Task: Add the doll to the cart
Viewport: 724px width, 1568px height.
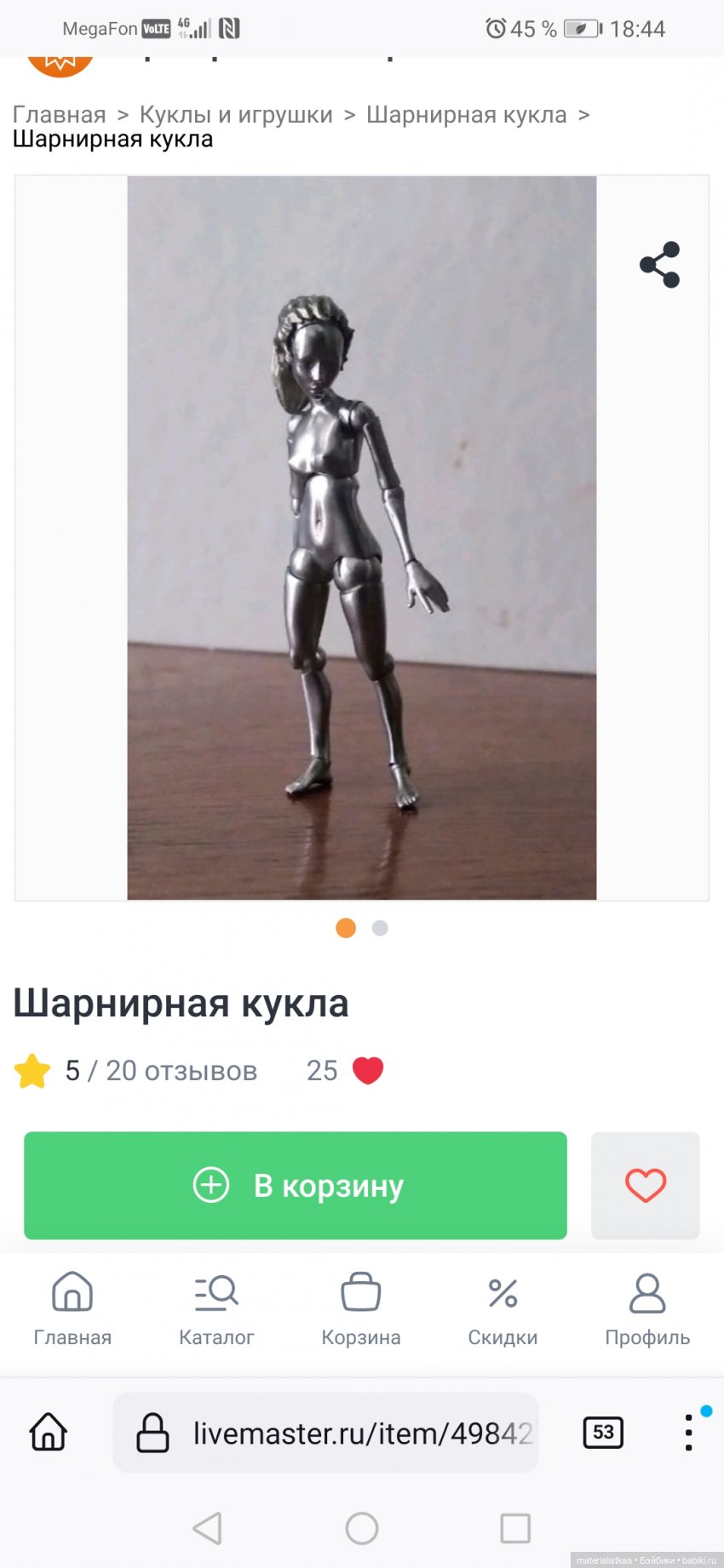Action: pyautogui.click(x=295, y=1185)
